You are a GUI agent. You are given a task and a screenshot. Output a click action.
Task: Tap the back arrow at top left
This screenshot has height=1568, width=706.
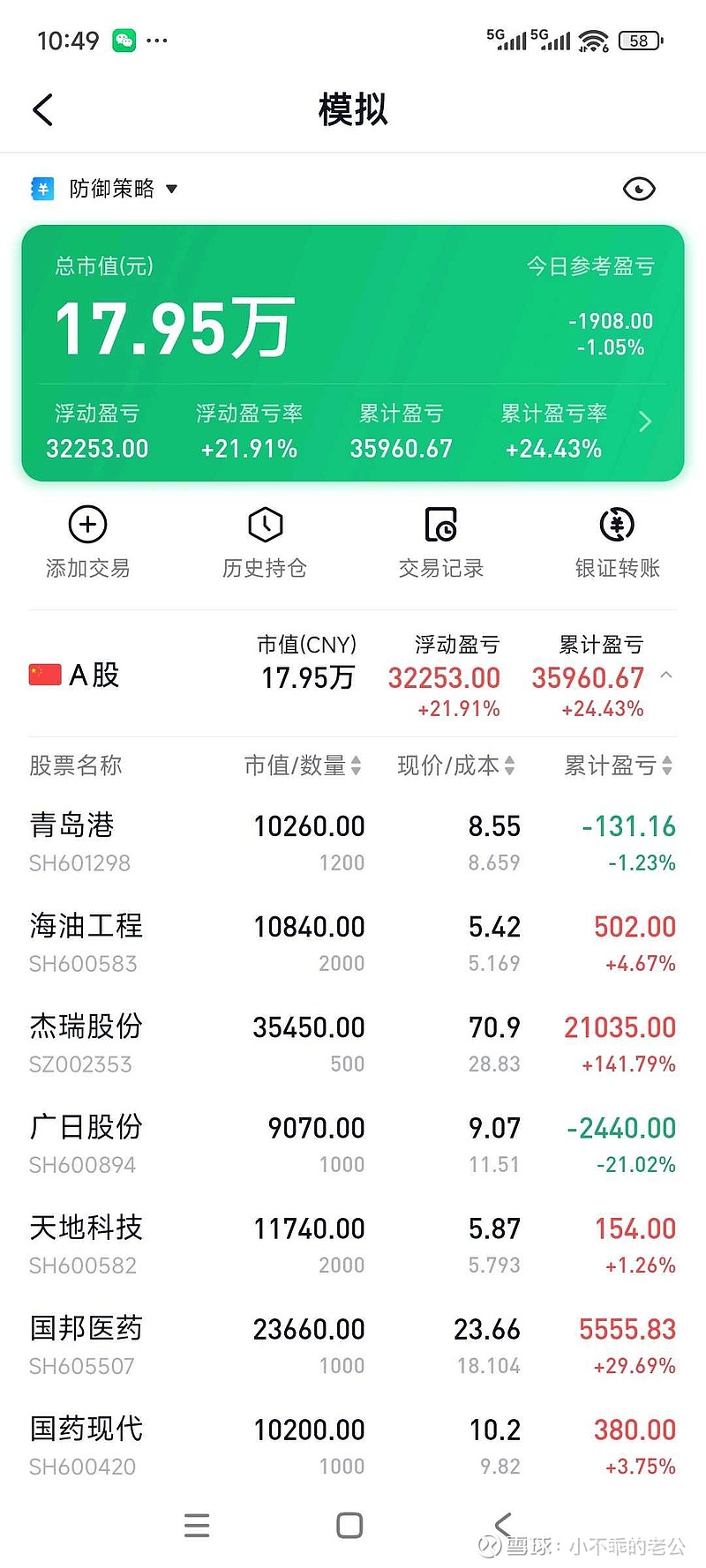(42, 108)
